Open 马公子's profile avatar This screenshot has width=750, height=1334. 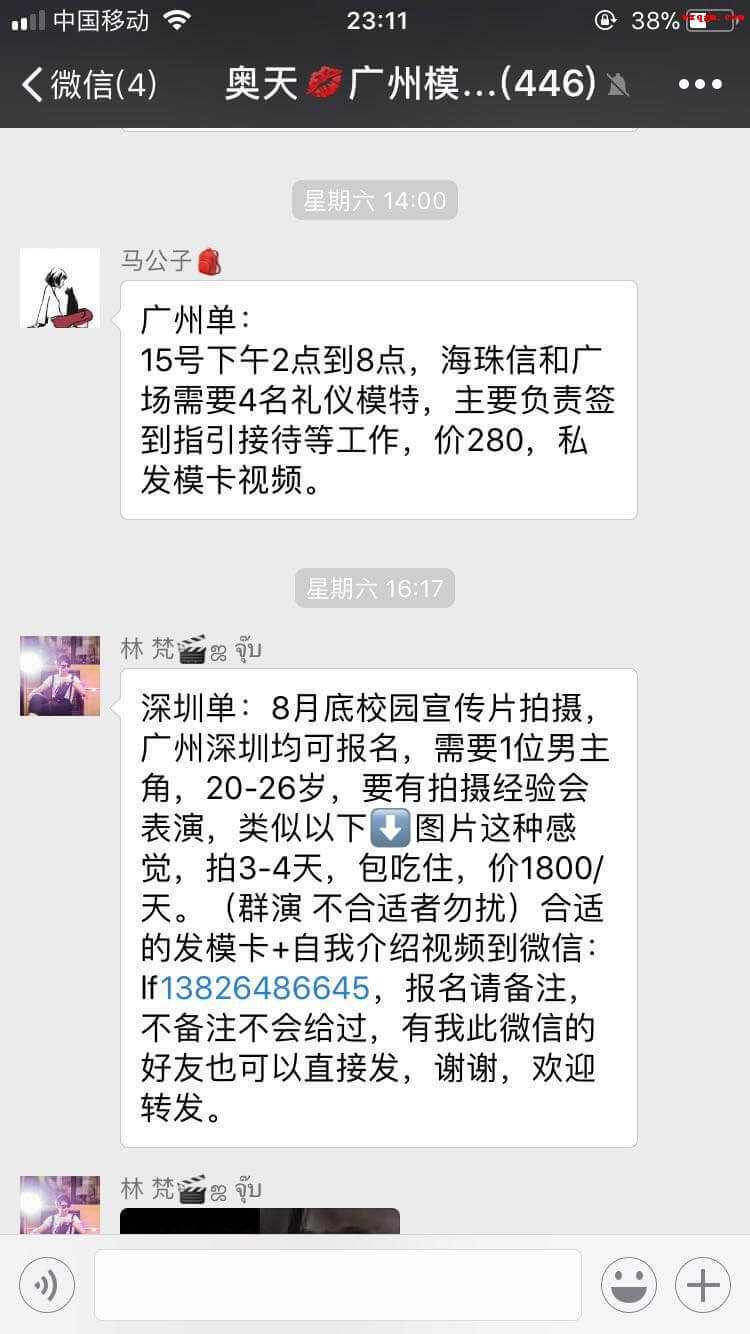pos(60,288)
